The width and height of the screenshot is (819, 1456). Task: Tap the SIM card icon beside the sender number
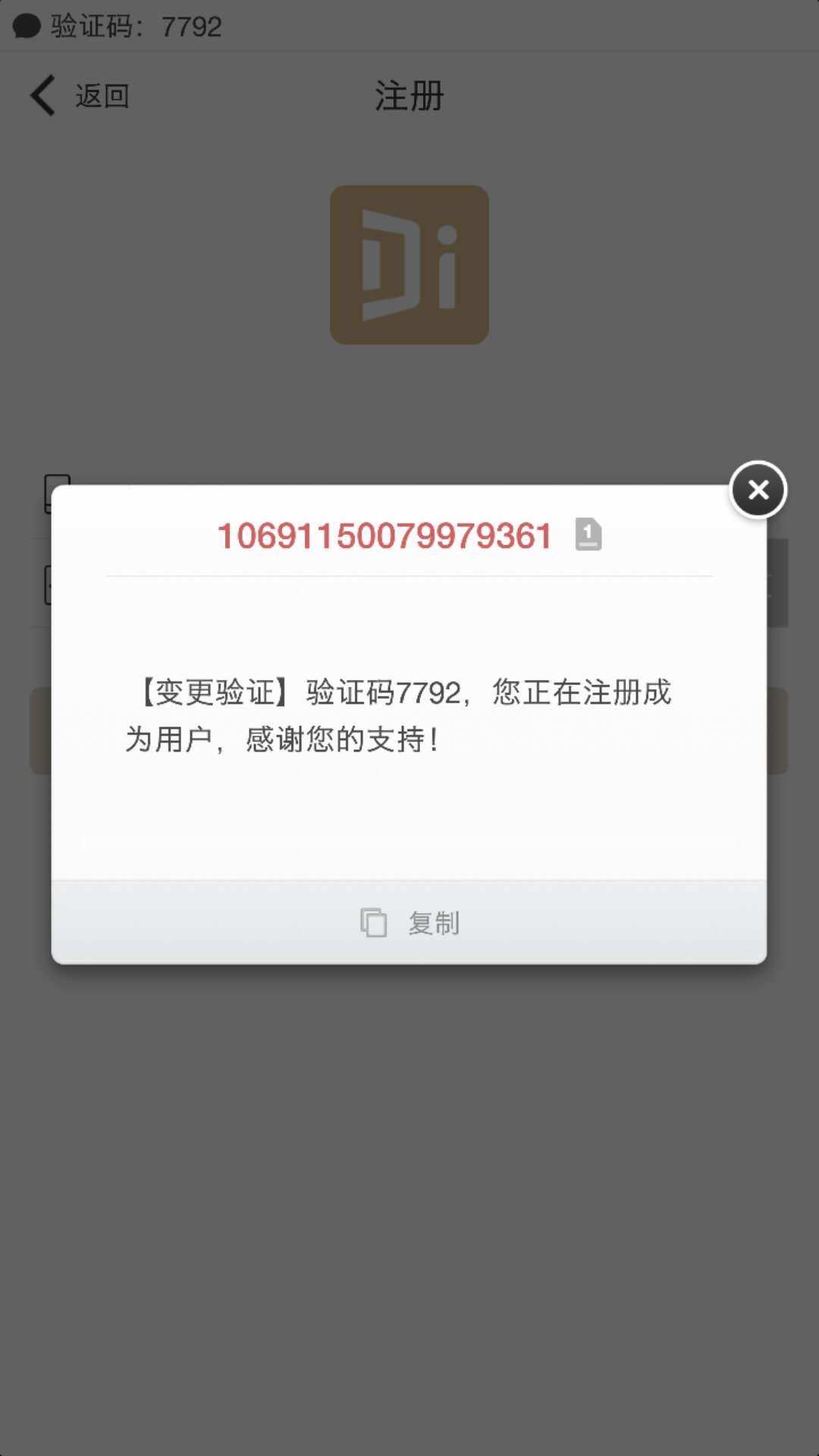(588, 535)
